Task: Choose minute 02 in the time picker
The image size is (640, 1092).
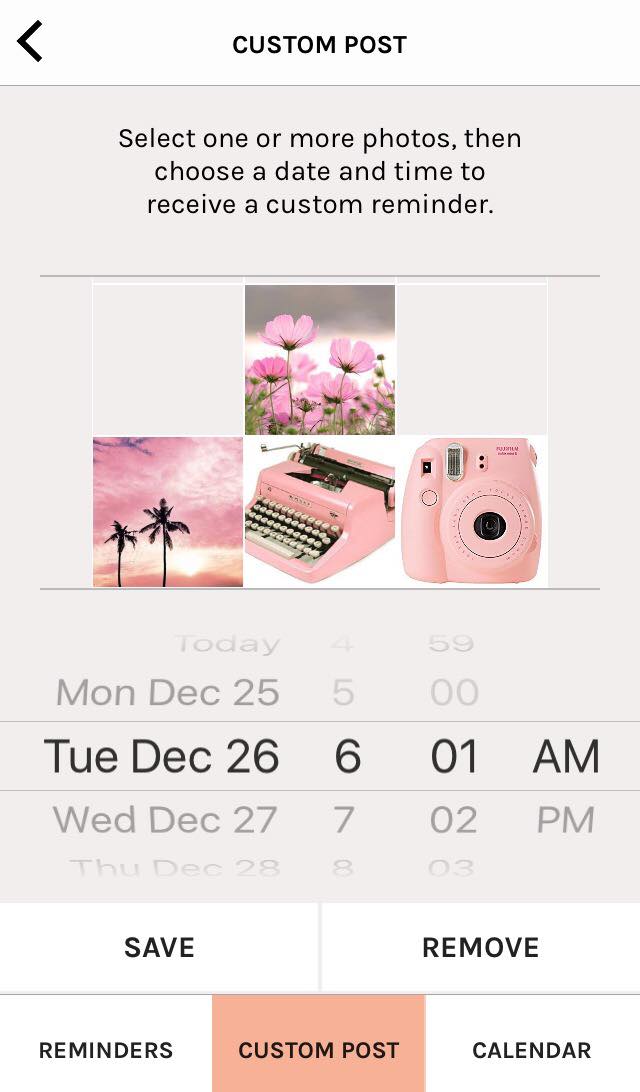Action: click(453, 820)
